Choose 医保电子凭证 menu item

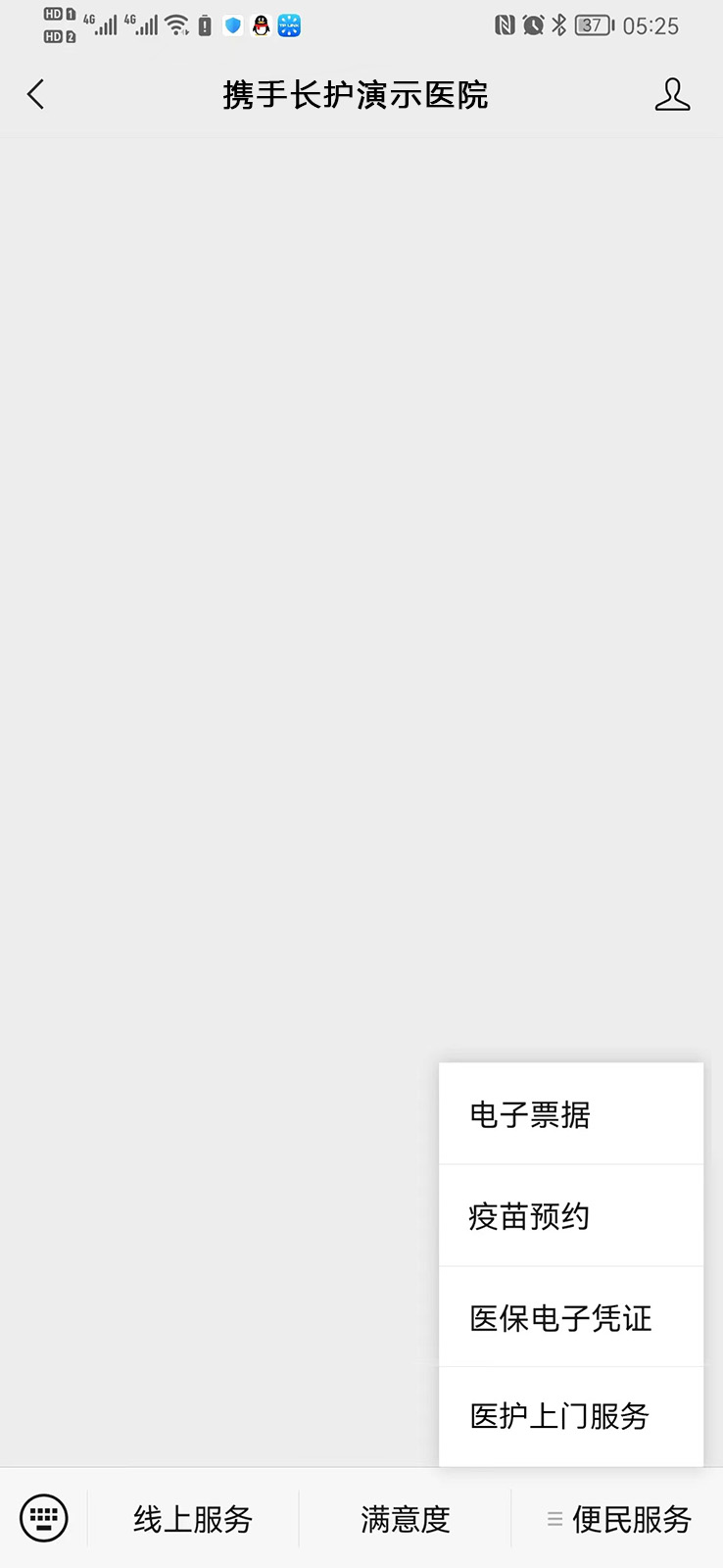[571, 1318]
